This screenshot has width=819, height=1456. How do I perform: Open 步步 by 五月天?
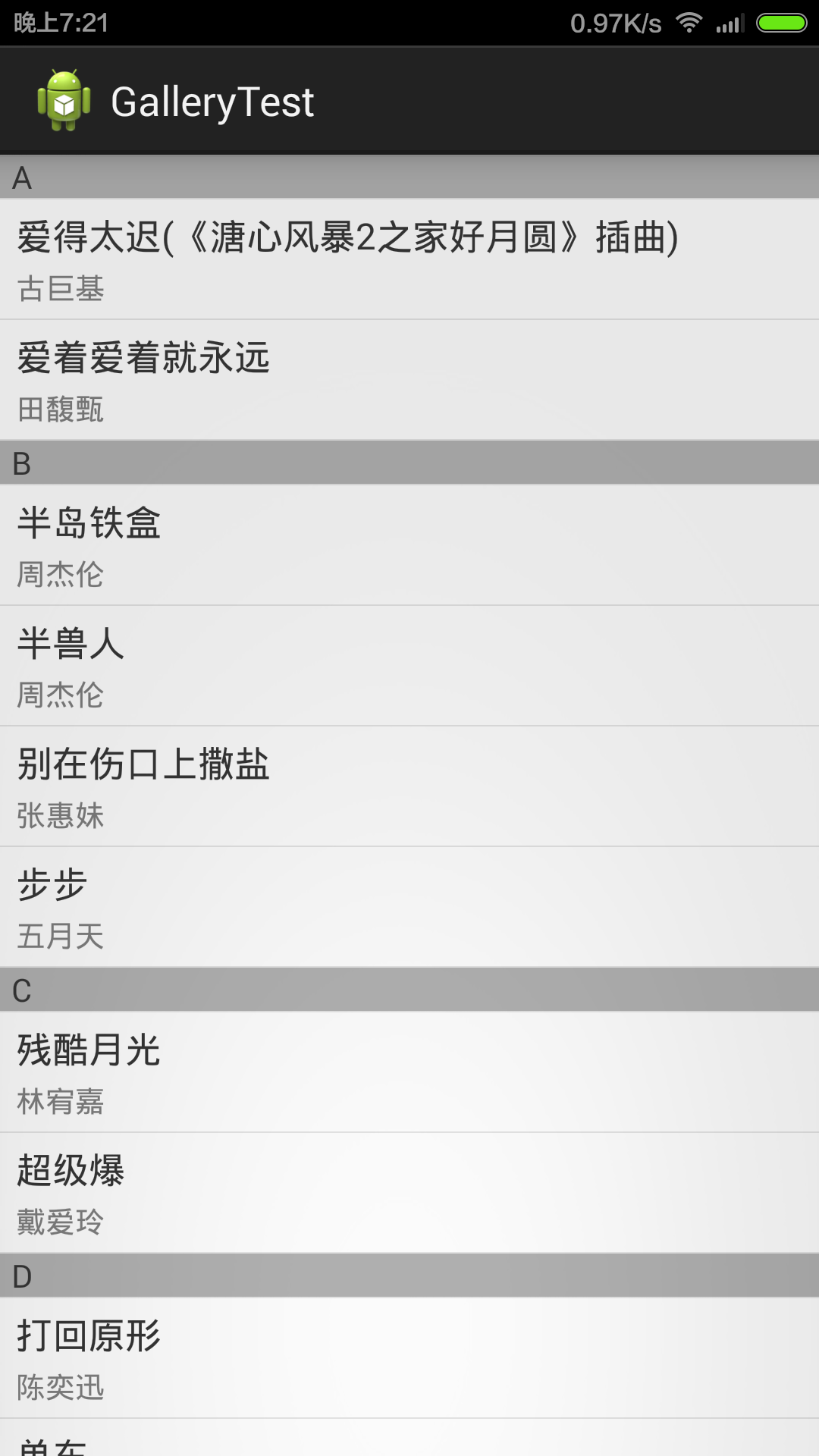point(409,907)
